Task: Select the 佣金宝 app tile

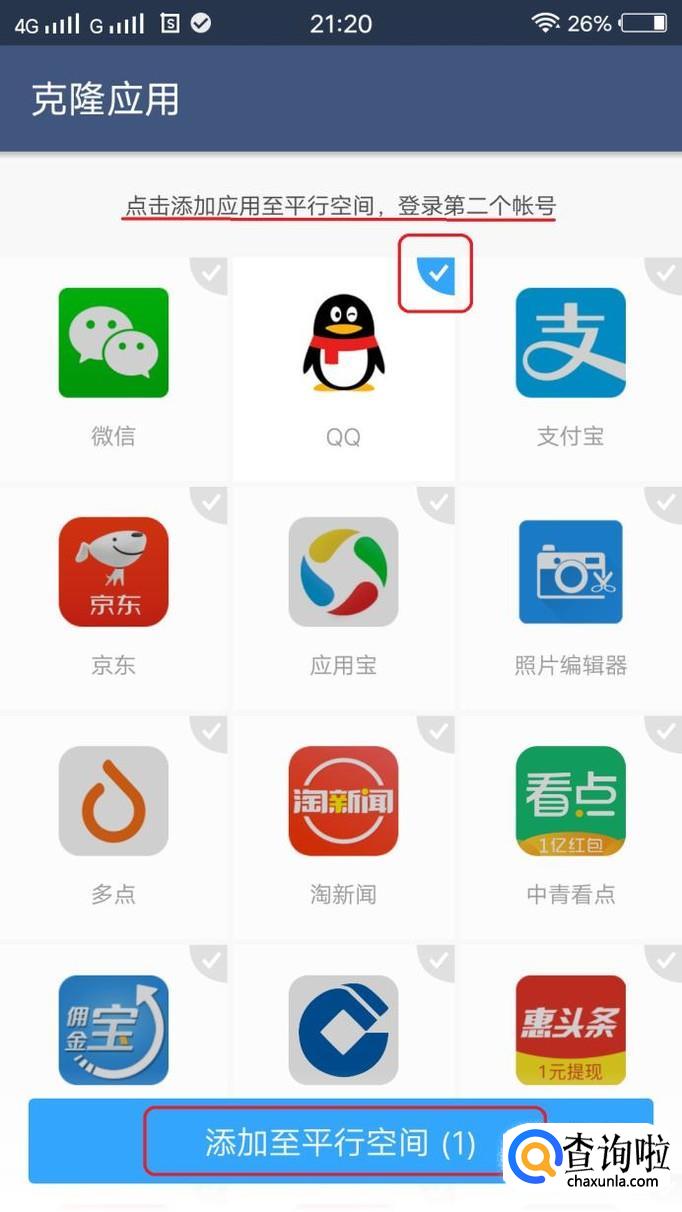Action: click(113, 1030)
